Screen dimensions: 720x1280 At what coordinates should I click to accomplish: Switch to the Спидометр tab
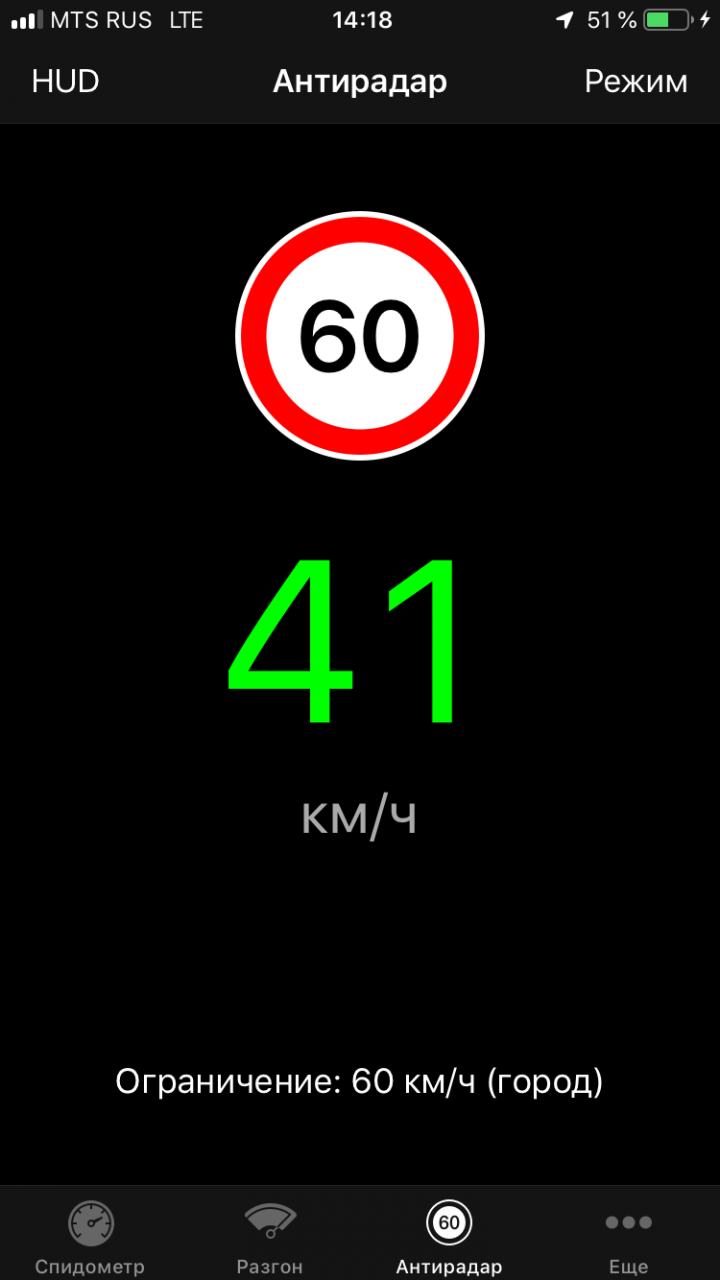[90, 1235]
